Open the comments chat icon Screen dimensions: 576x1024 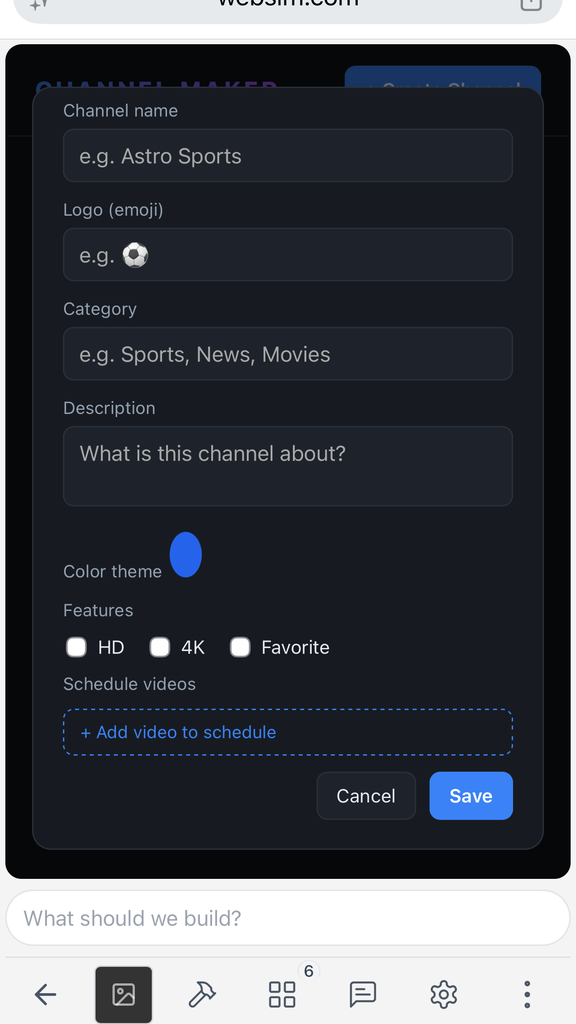[362, 995]
